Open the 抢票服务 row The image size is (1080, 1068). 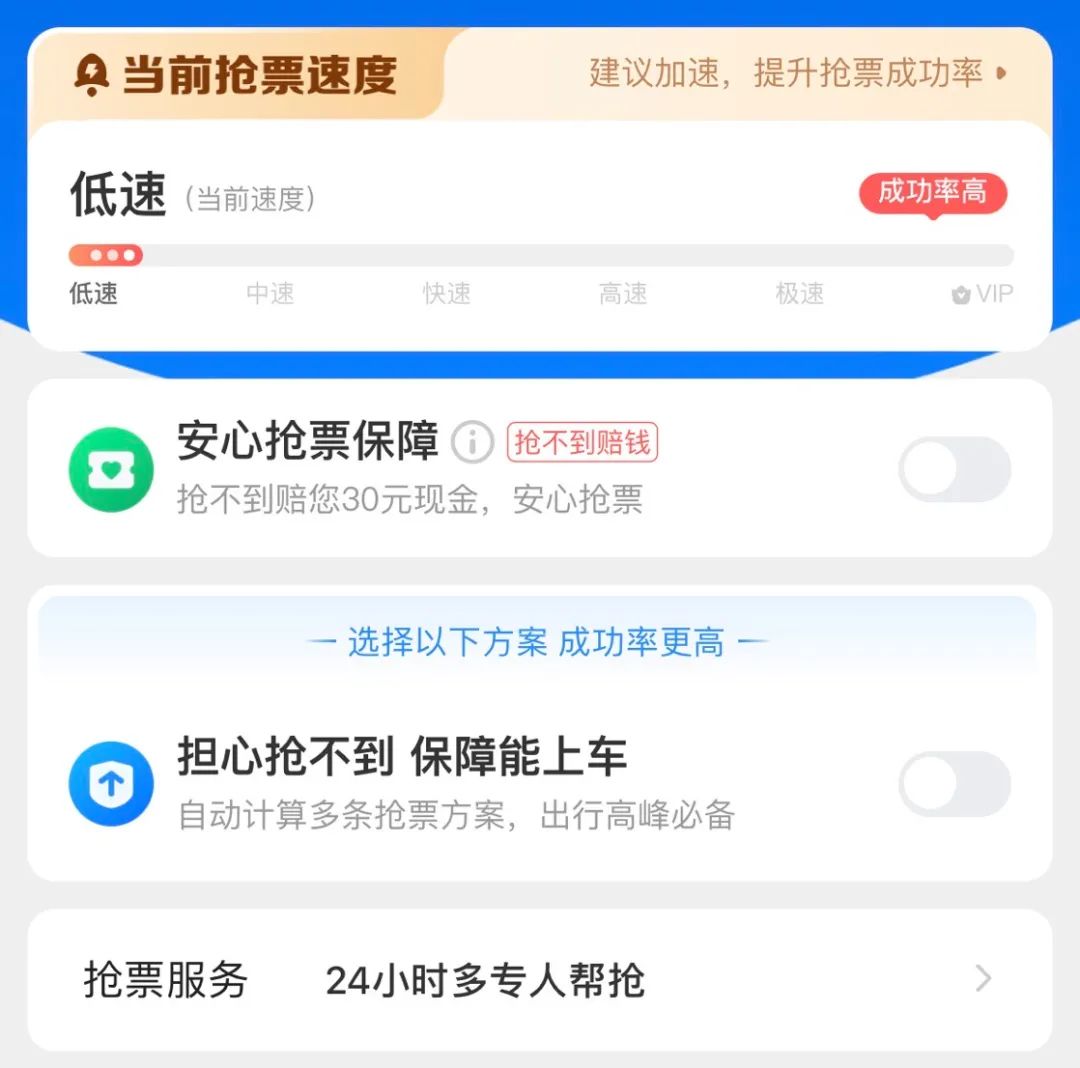coord(540,980)
